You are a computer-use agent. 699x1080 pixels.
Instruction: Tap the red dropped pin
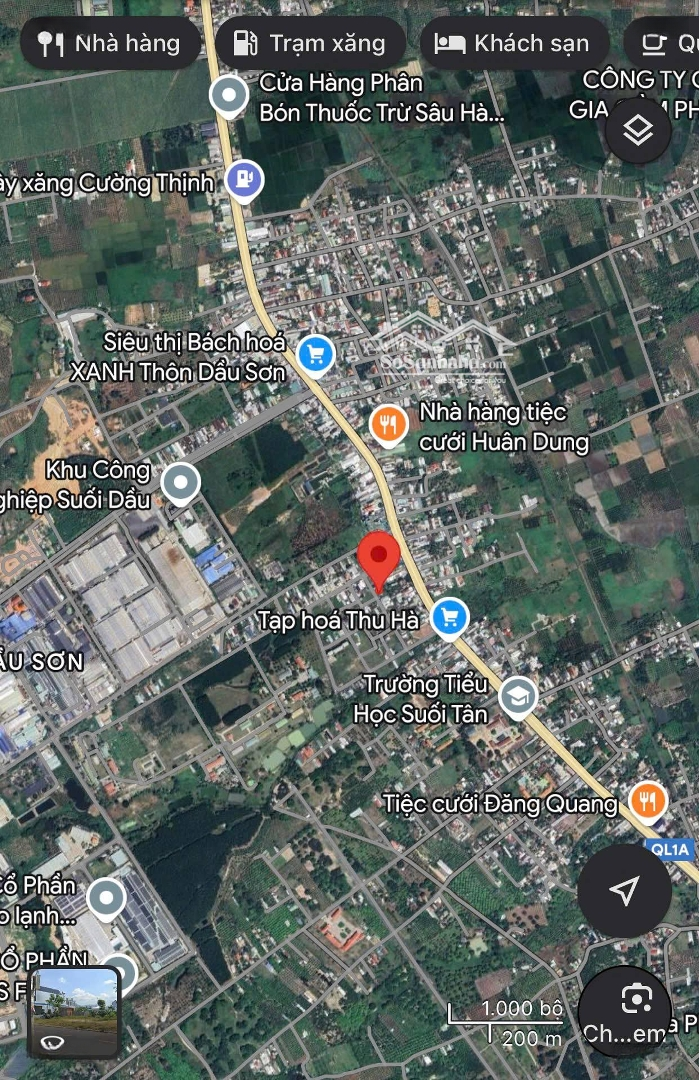pyautogui.click(x=379, y=560)
